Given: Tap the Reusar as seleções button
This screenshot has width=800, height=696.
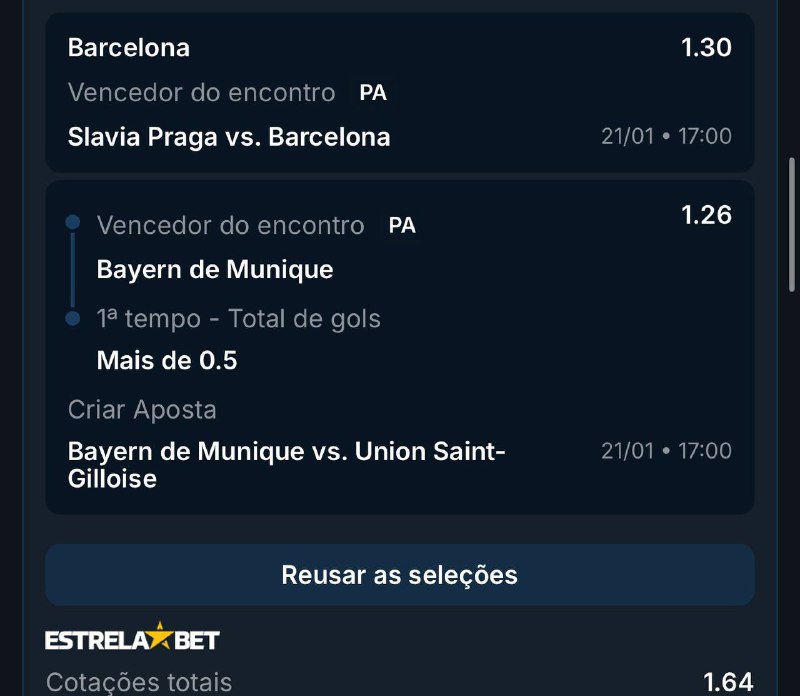Looking at the screenshot, I should click(399, 575).
